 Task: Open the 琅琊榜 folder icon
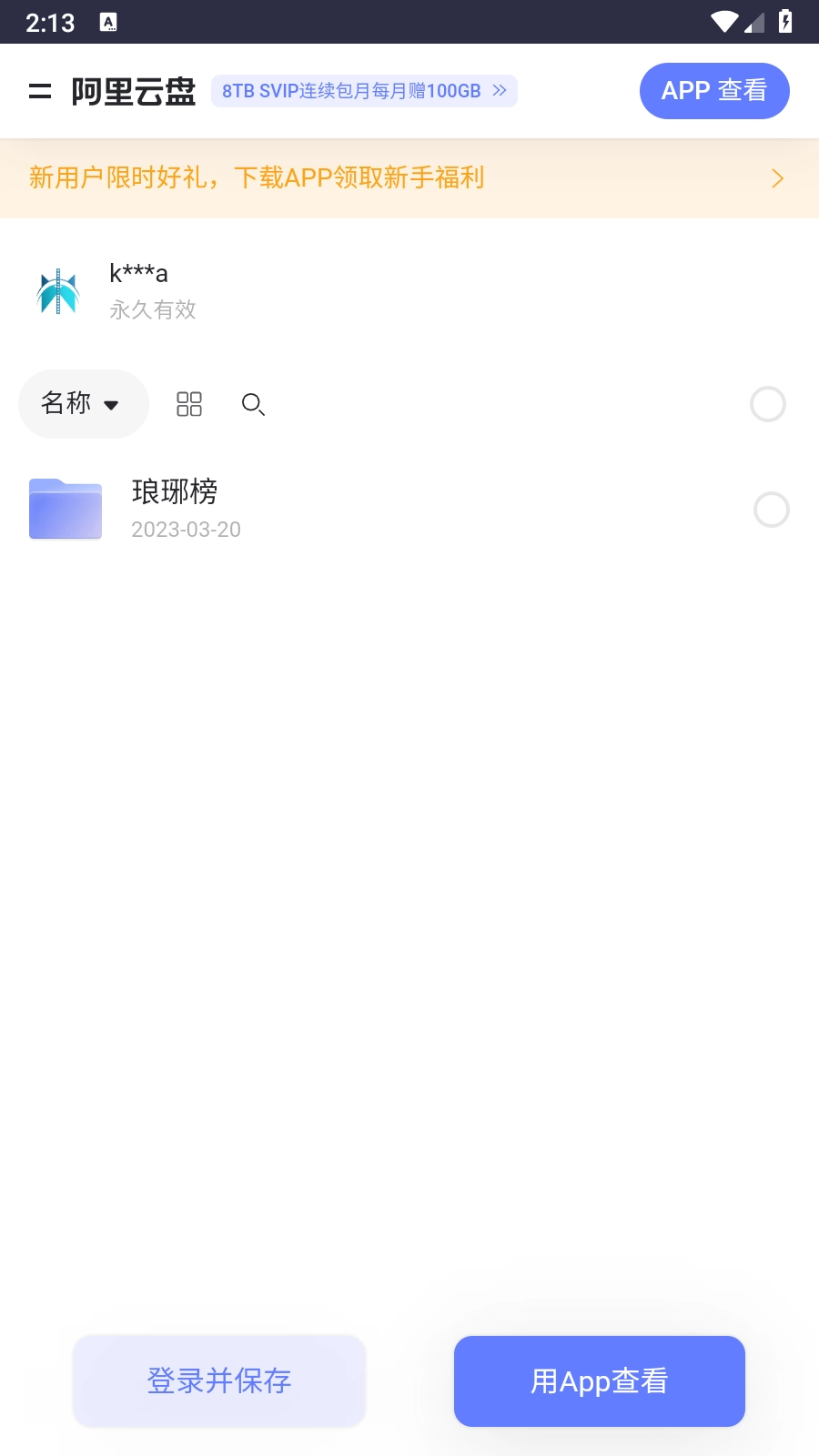coord(65,510)
